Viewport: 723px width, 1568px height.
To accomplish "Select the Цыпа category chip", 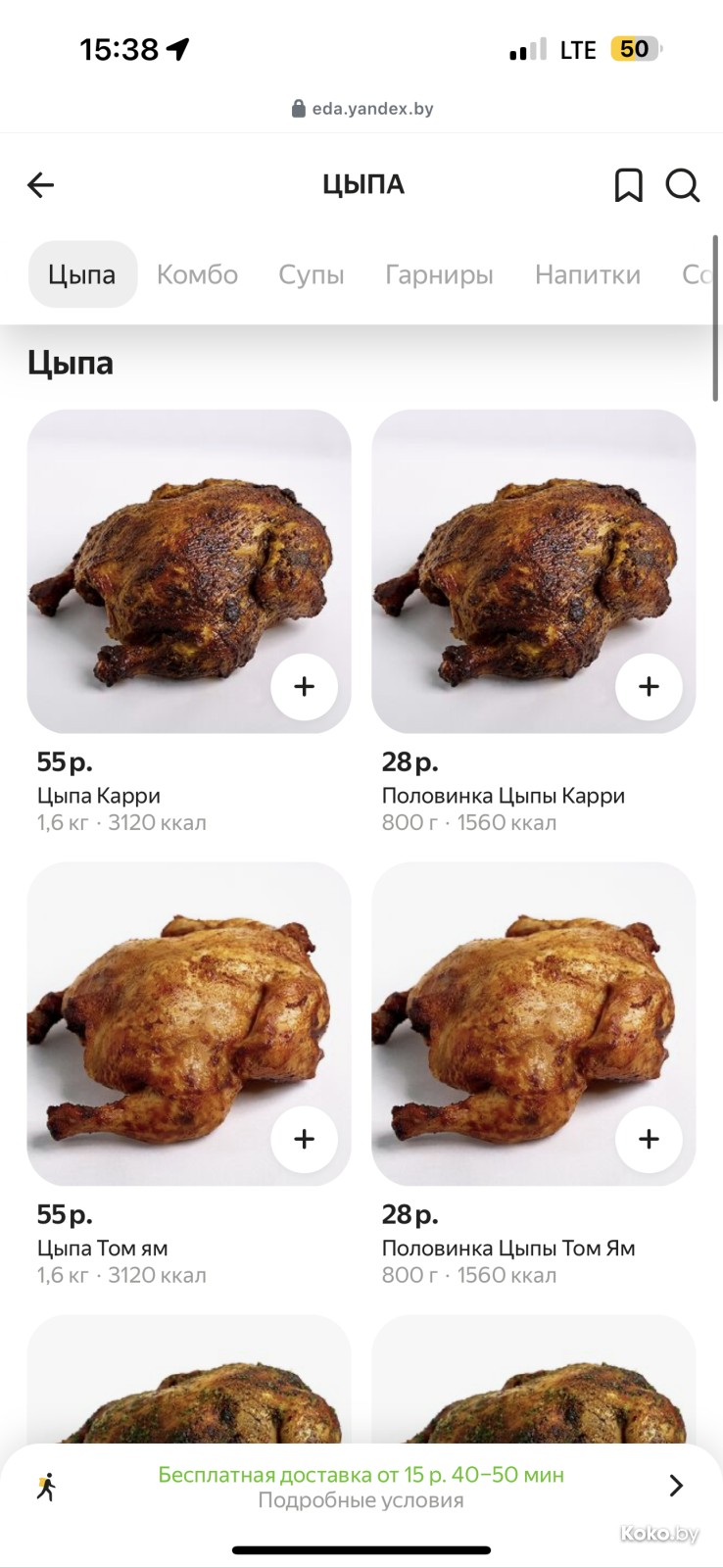I will pyautogui.click(x=82, y=274).
